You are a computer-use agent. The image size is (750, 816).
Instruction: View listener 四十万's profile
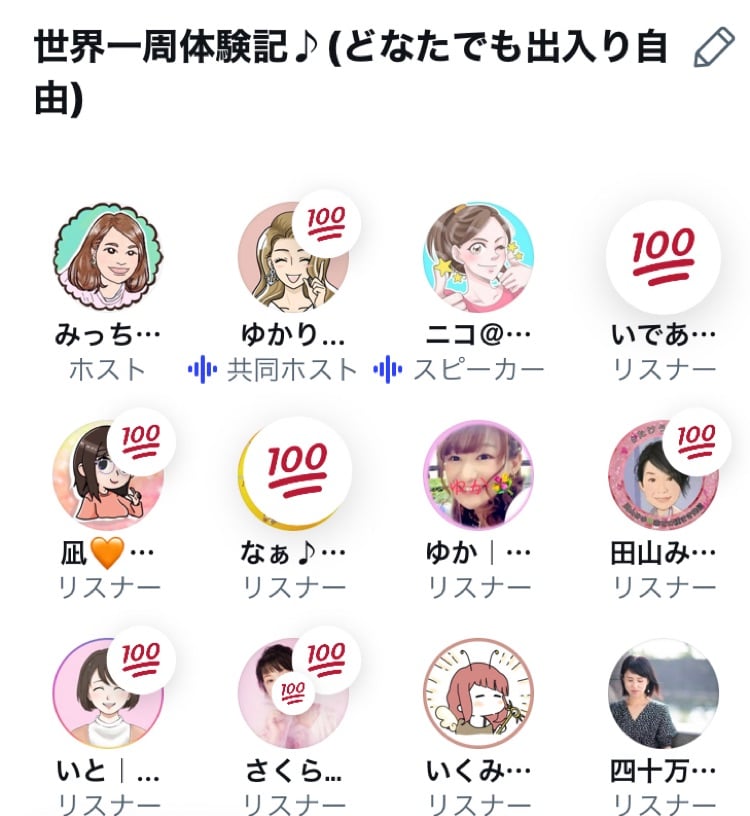tap(663, 693)
